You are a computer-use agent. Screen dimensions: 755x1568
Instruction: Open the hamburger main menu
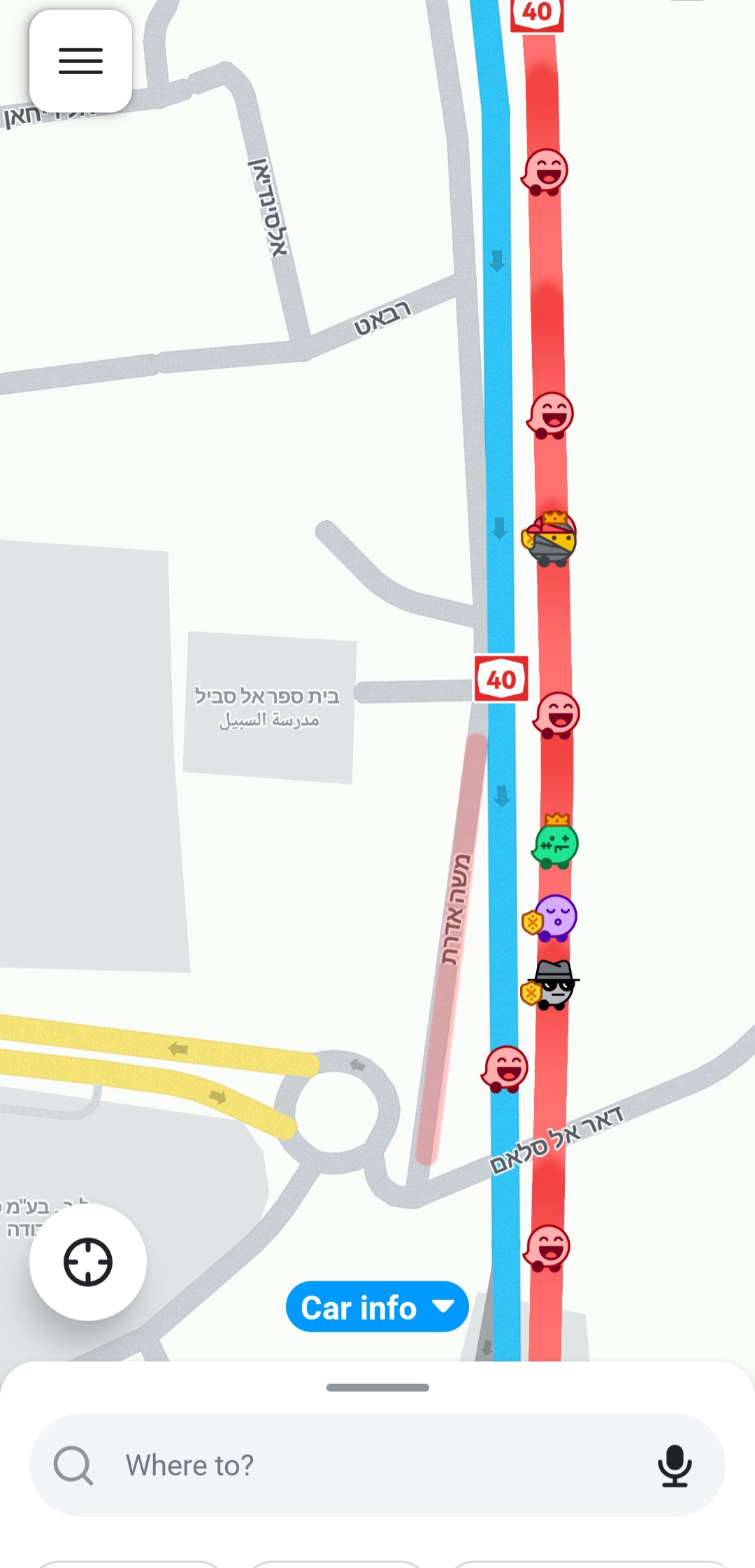(x=80, y=62)
